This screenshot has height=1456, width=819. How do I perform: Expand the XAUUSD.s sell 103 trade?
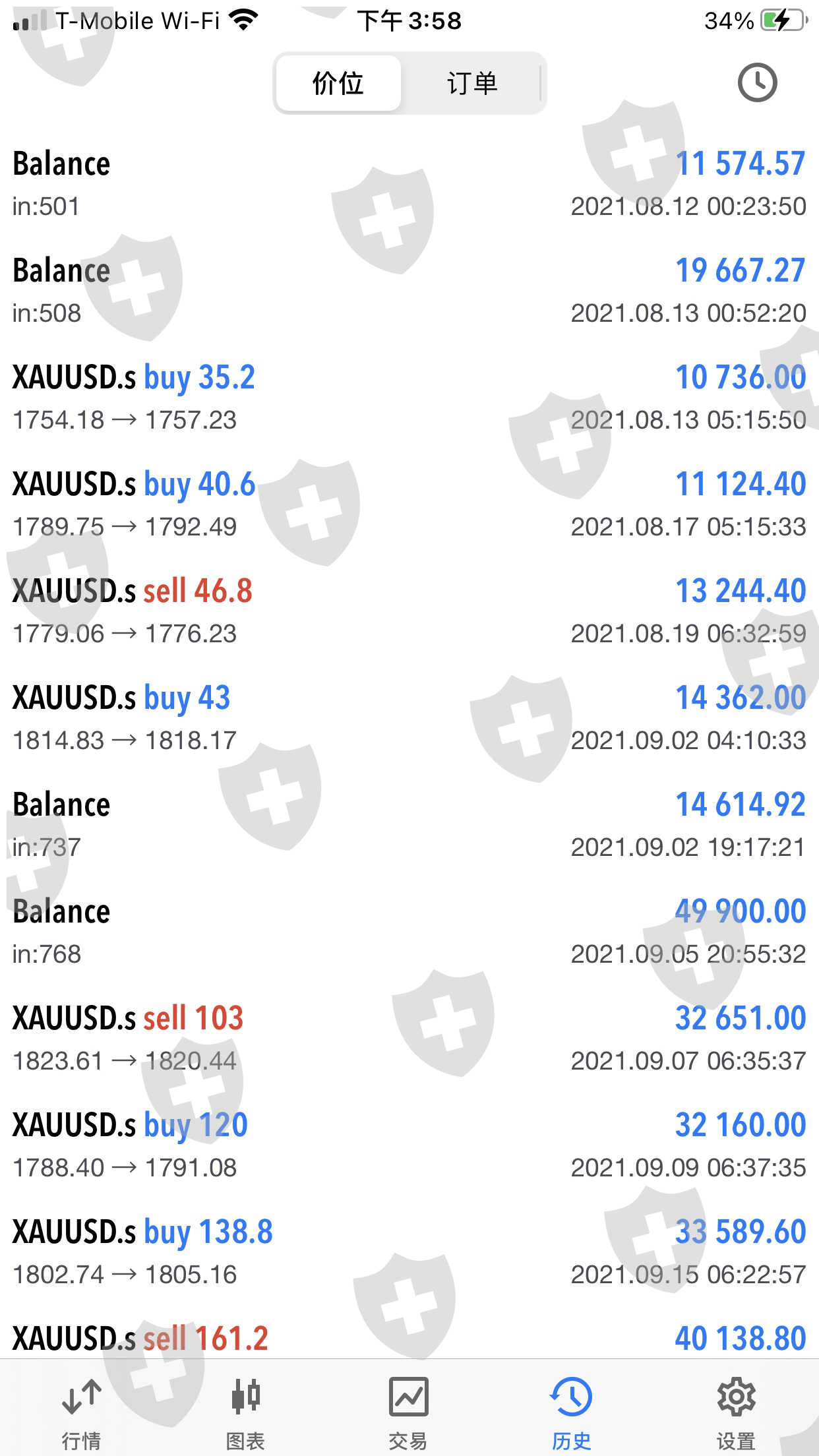[x=409, y=1038]
